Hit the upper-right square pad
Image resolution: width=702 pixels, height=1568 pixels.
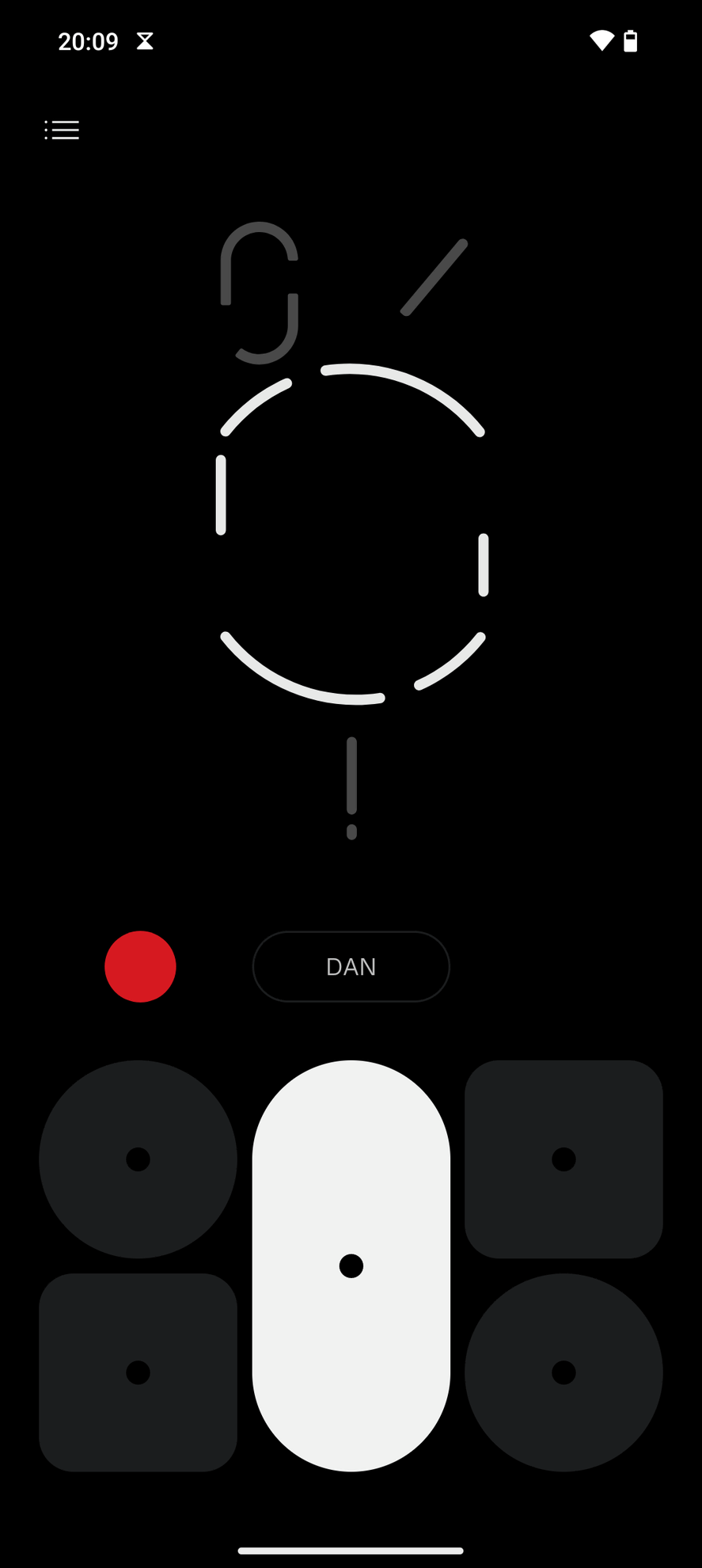(x=563, y=1159)
